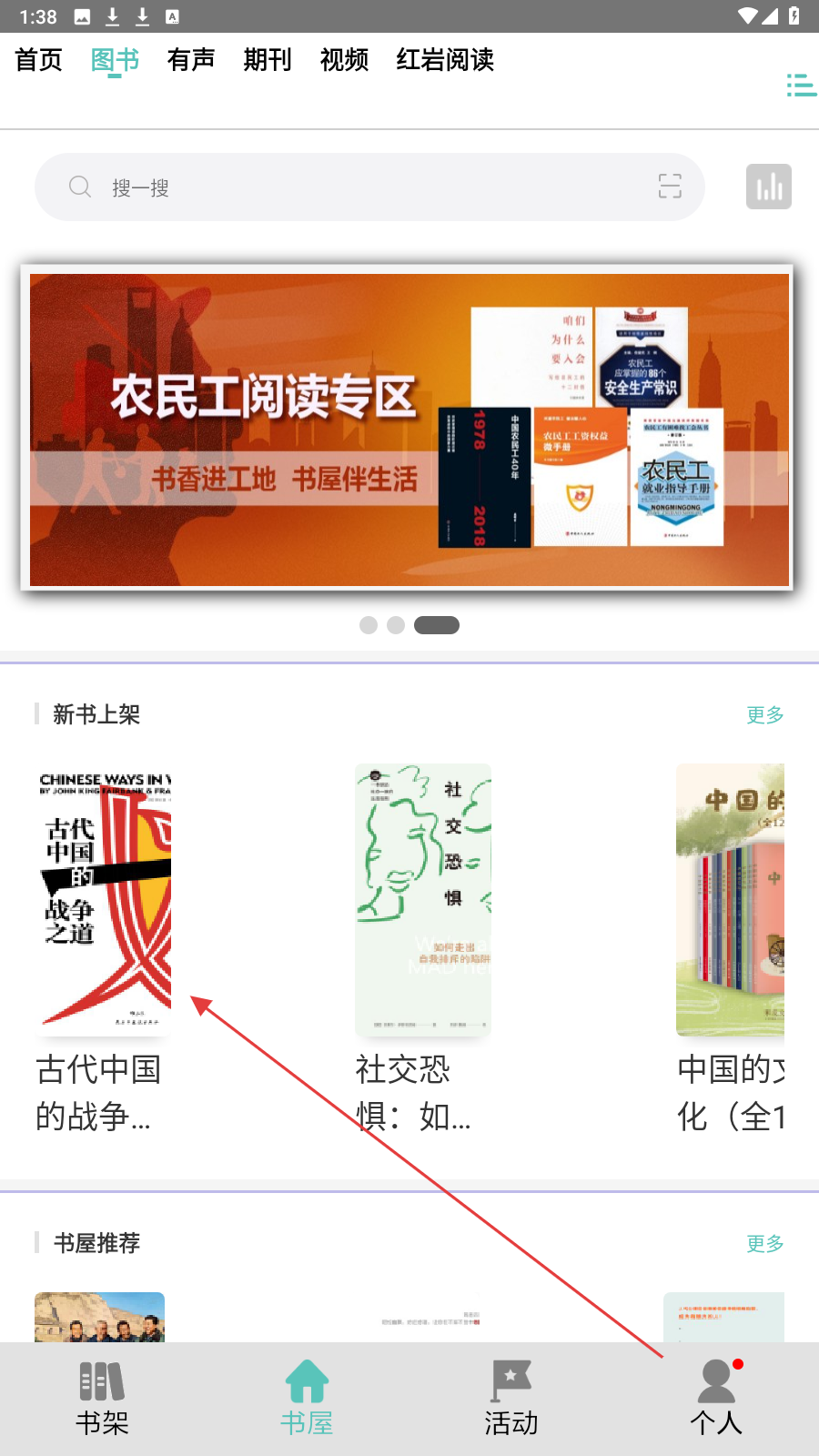The height and width of the screenshot is (1456, 819).
Task: Open the bar chart rankings icon
Action: click(769, 187)
